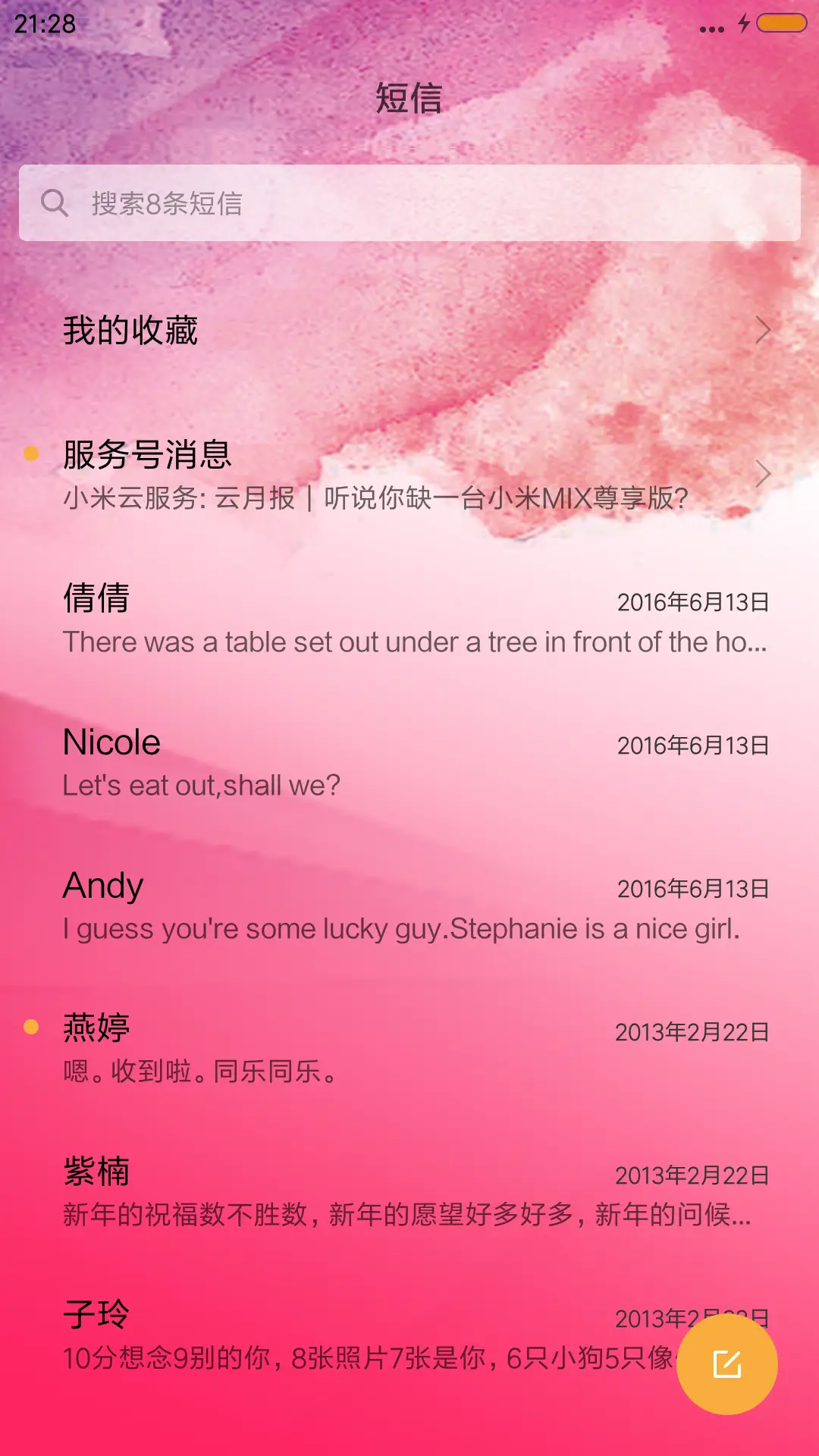The width and height of the screenshot is (819, 1456).
Task: Open the 我的收藏 menu entry
Action: [129, 329]
